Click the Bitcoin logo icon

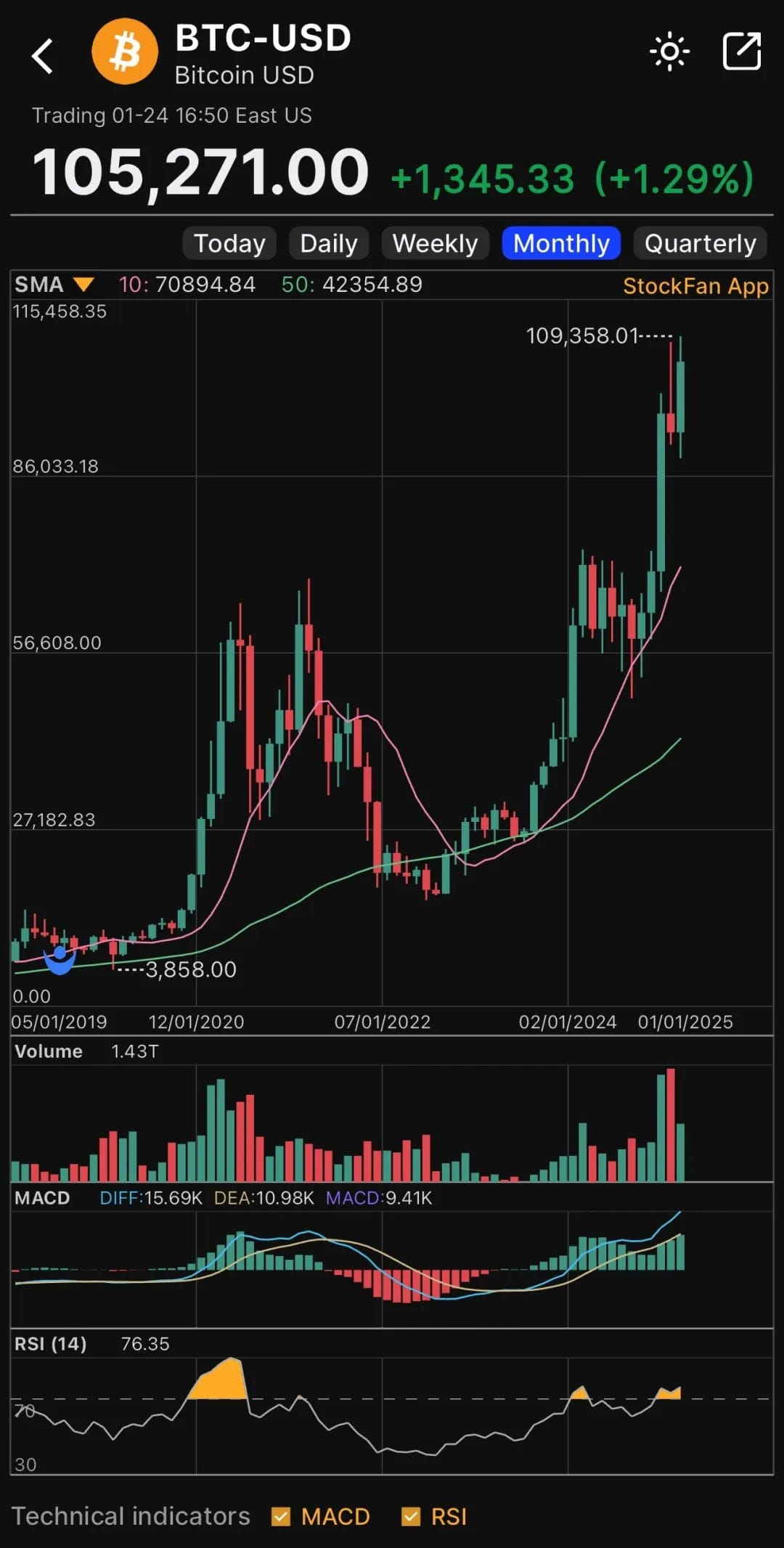125,51
